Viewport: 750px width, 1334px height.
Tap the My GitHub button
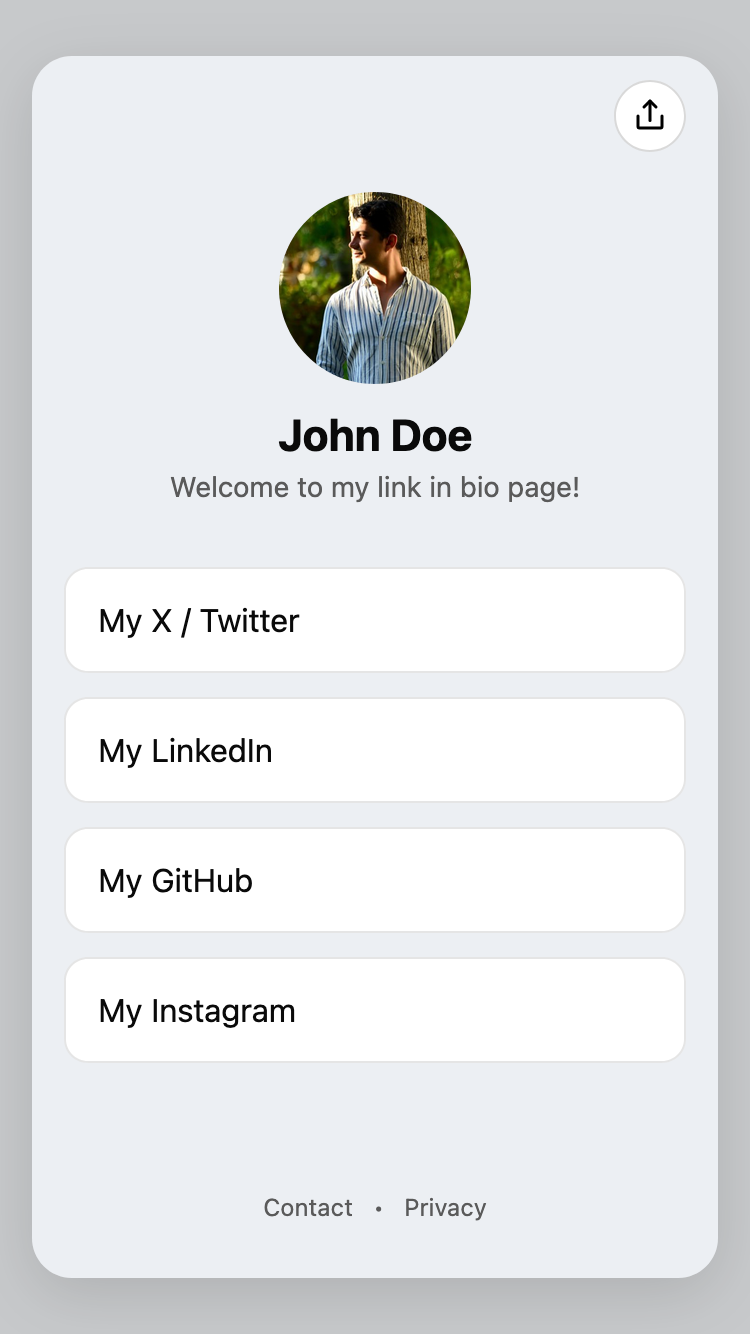tap(375, 880)
